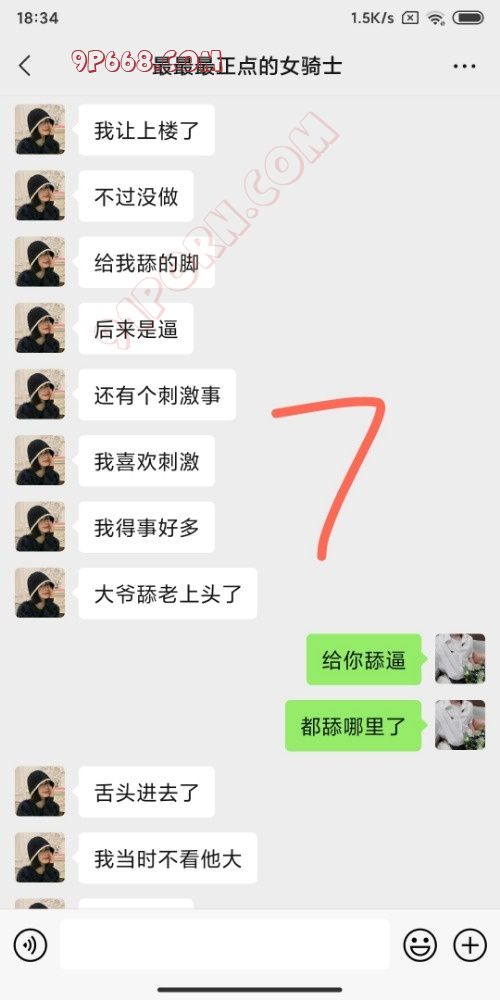The image size is (500, 1000).
Task: Open the plus attachment menu
Action: coord(469,945)
